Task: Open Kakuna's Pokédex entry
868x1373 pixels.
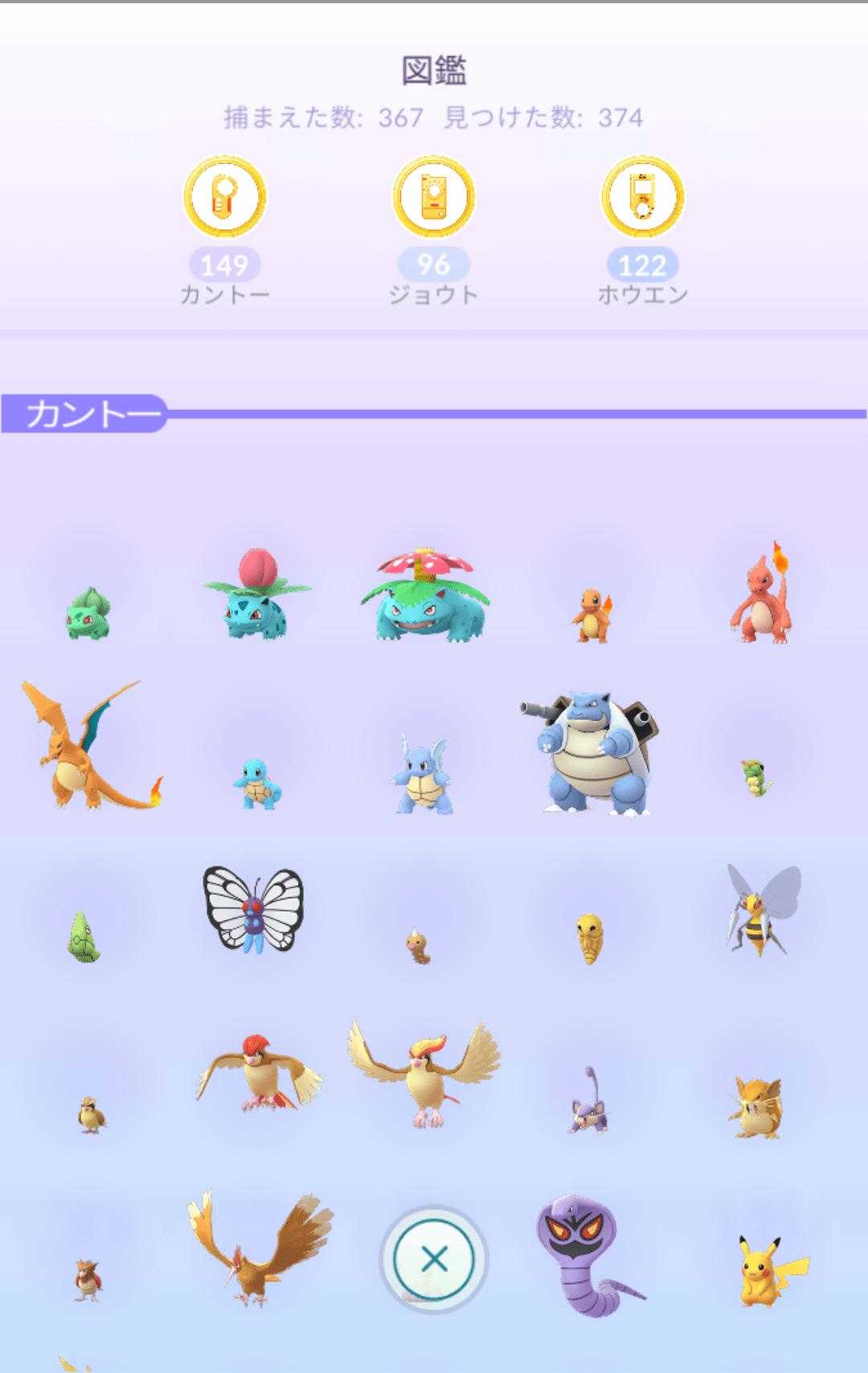Action: [590, 938]
